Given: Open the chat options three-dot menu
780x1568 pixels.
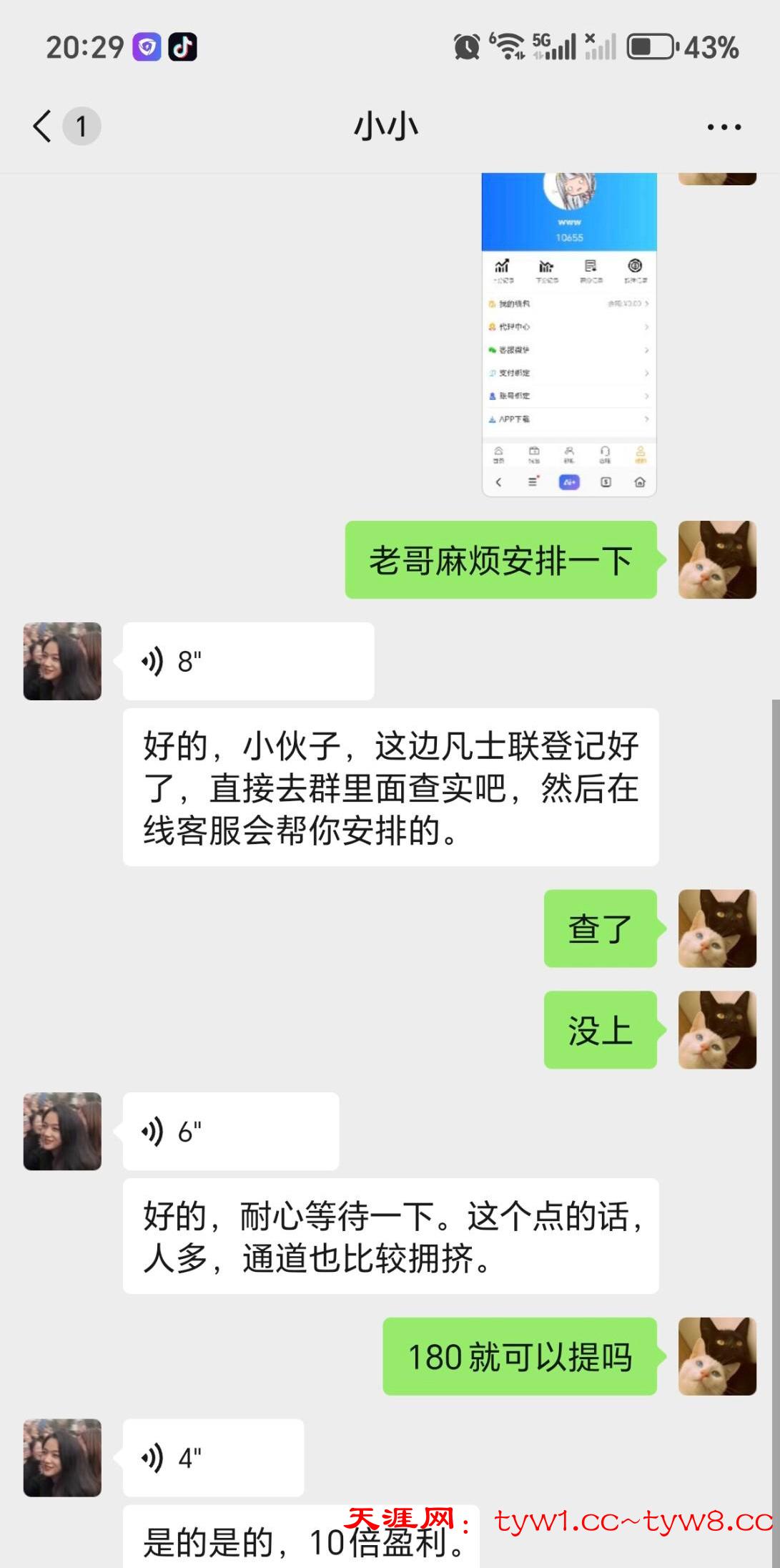Looking at the screenshot, I should 724,127.
